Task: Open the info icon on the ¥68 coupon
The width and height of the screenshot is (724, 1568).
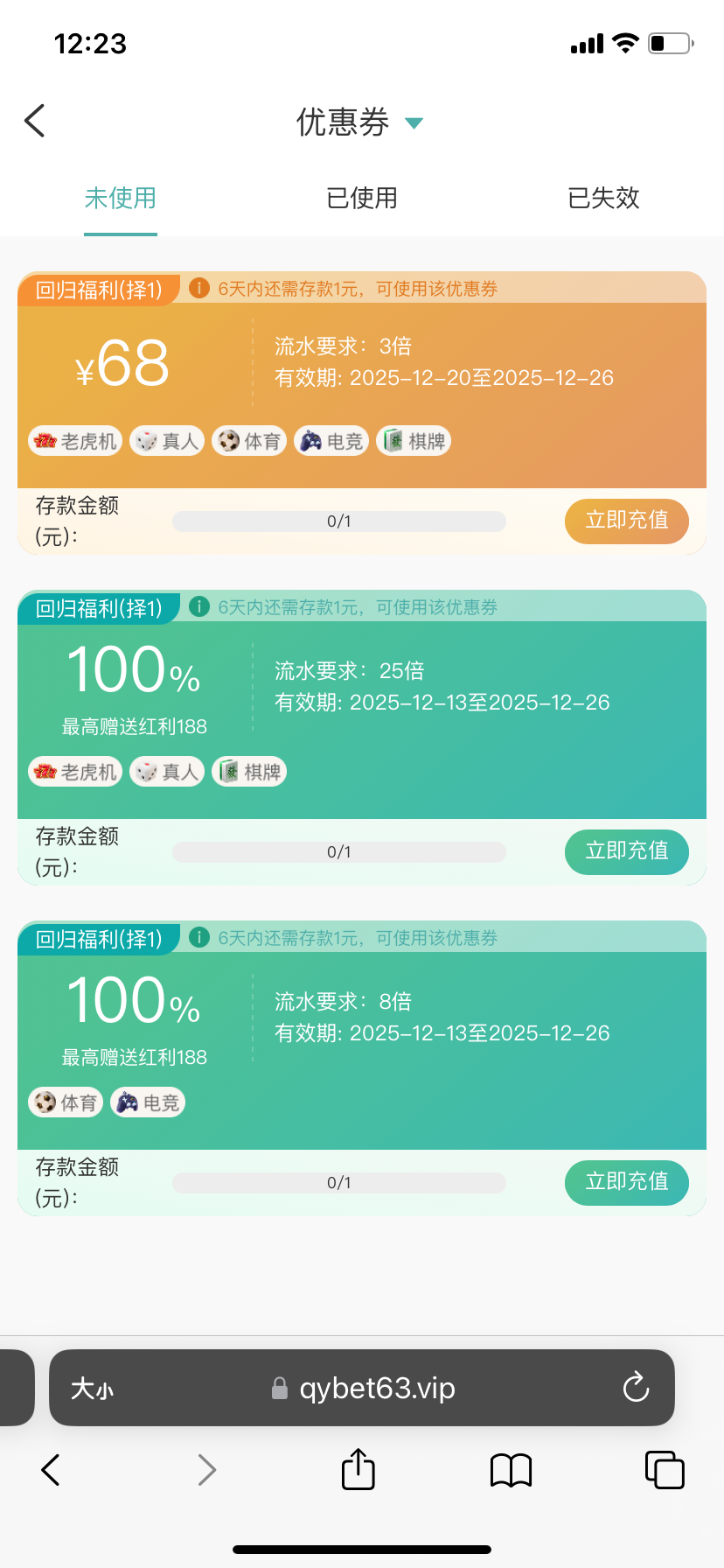Action: click(x=199, y=288)
